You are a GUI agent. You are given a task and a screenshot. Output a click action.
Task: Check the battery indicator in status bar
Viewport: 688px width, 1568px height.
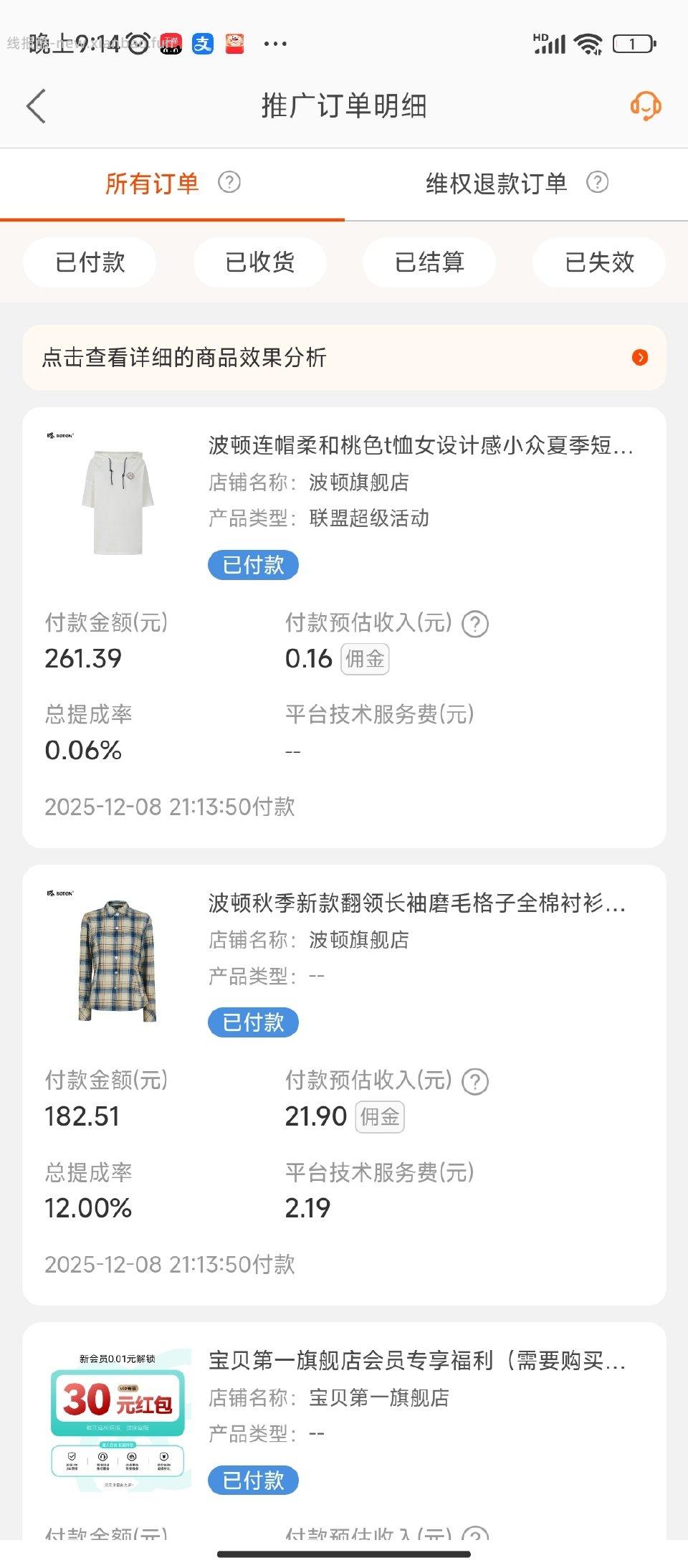632,44
